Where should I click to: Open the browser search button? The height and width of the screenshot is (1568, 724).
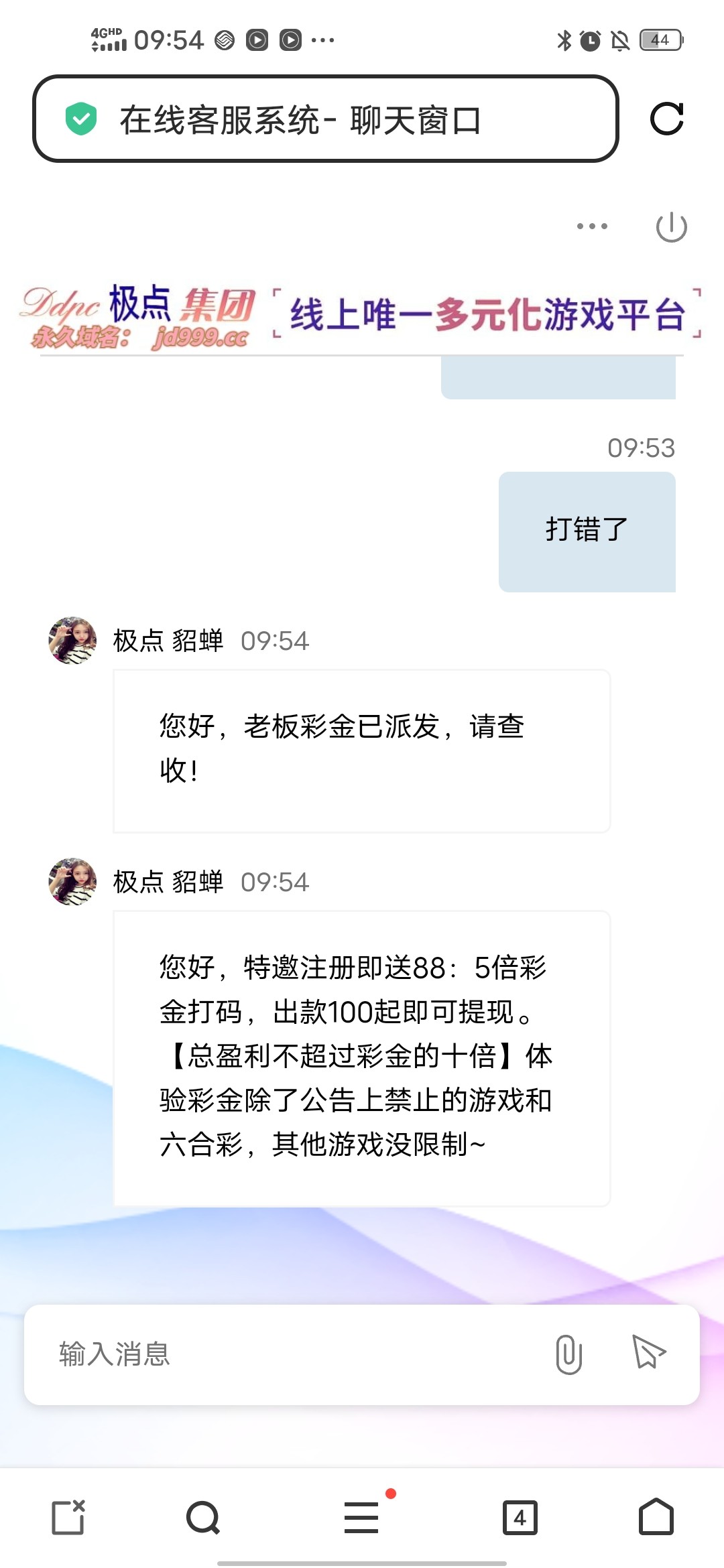click(x=203, y=1518)
